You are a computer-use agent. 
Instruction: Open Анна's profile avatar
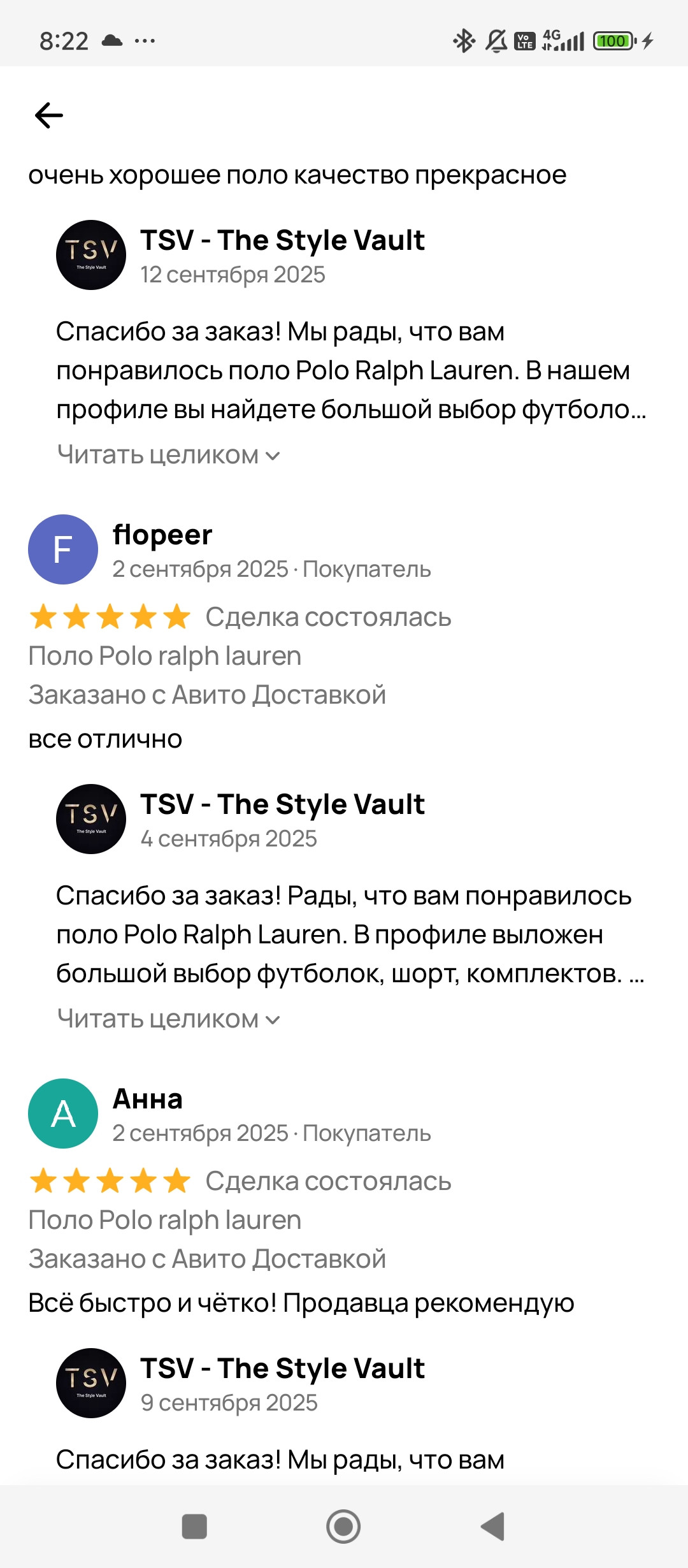click(x=63, y=1114)
